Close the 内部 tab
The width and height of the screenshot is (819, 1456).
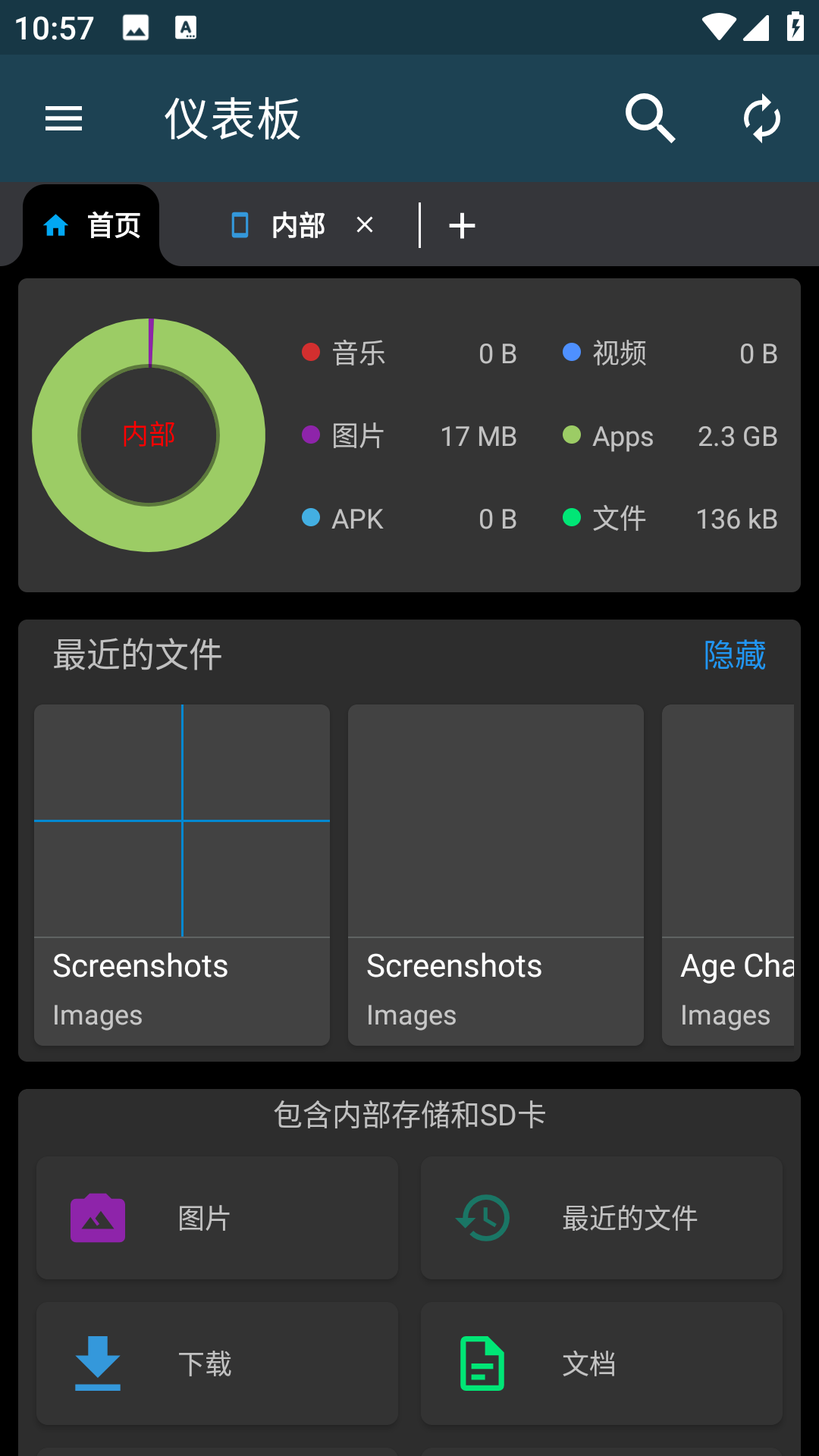click(365, 225)
